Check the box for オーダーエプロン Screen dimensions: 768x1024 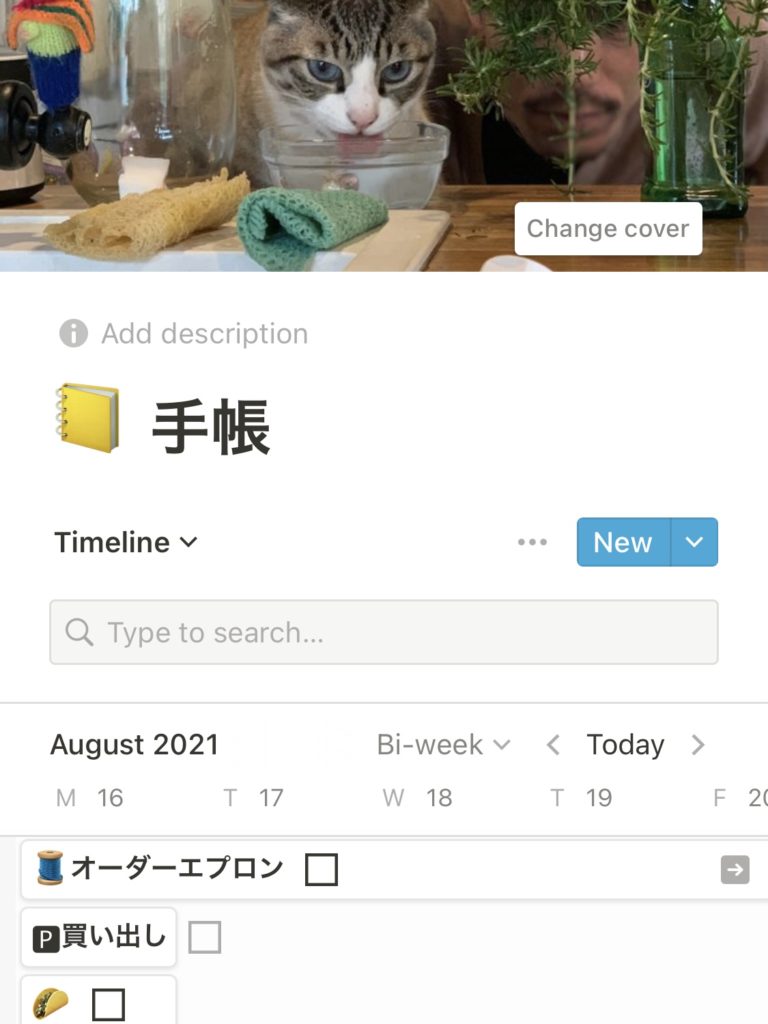(x=321, y=870)
